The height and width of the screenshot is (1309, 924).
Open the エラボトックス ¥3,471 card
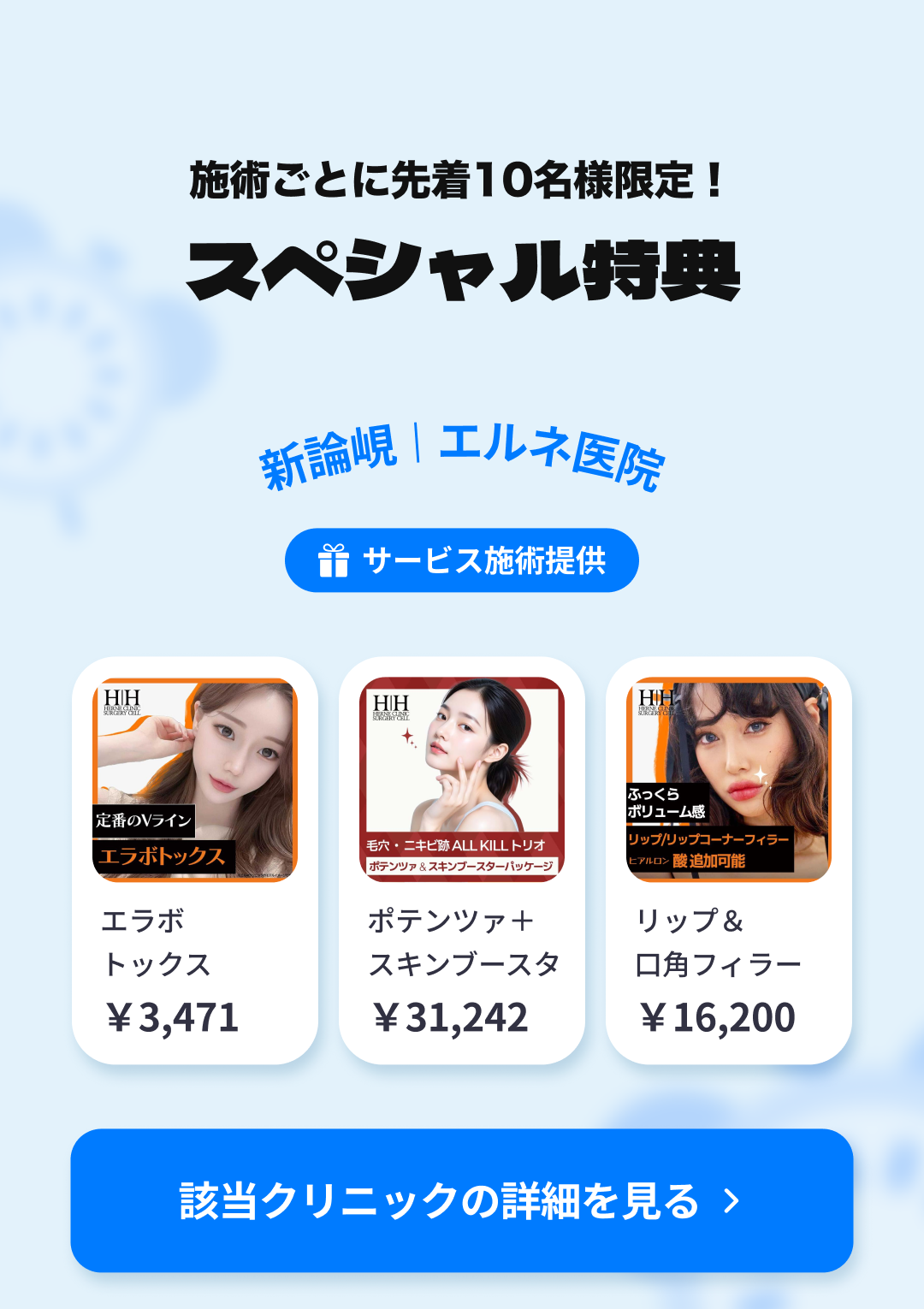pyautogui.click(x=195, y=860)
